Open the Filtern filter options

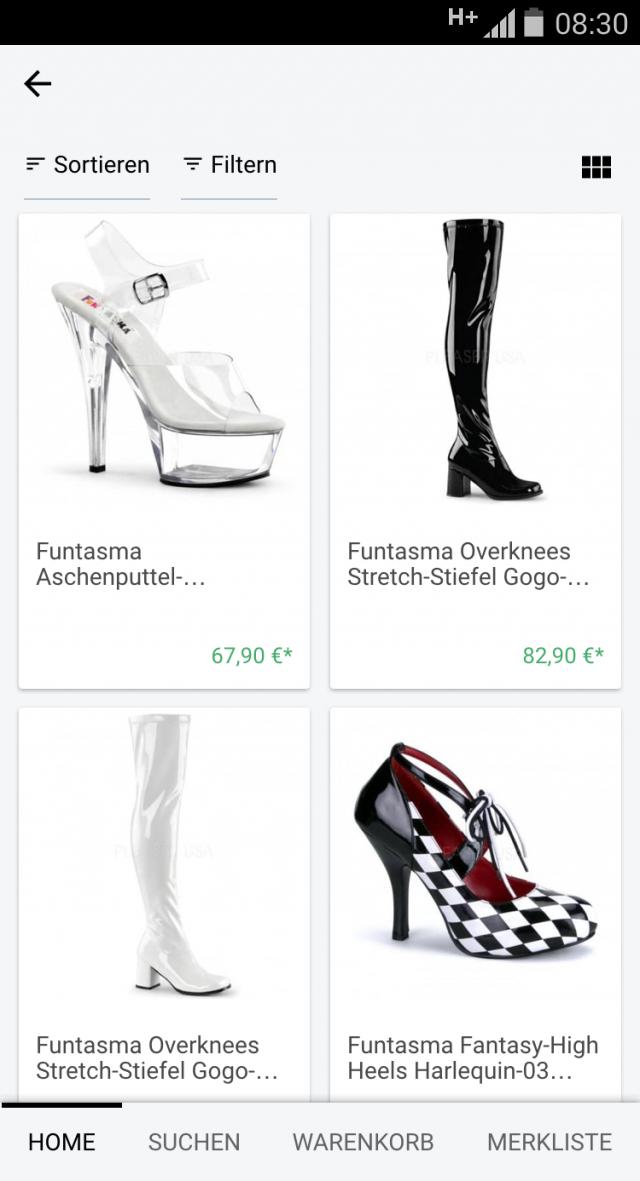[x=229, y=165]
